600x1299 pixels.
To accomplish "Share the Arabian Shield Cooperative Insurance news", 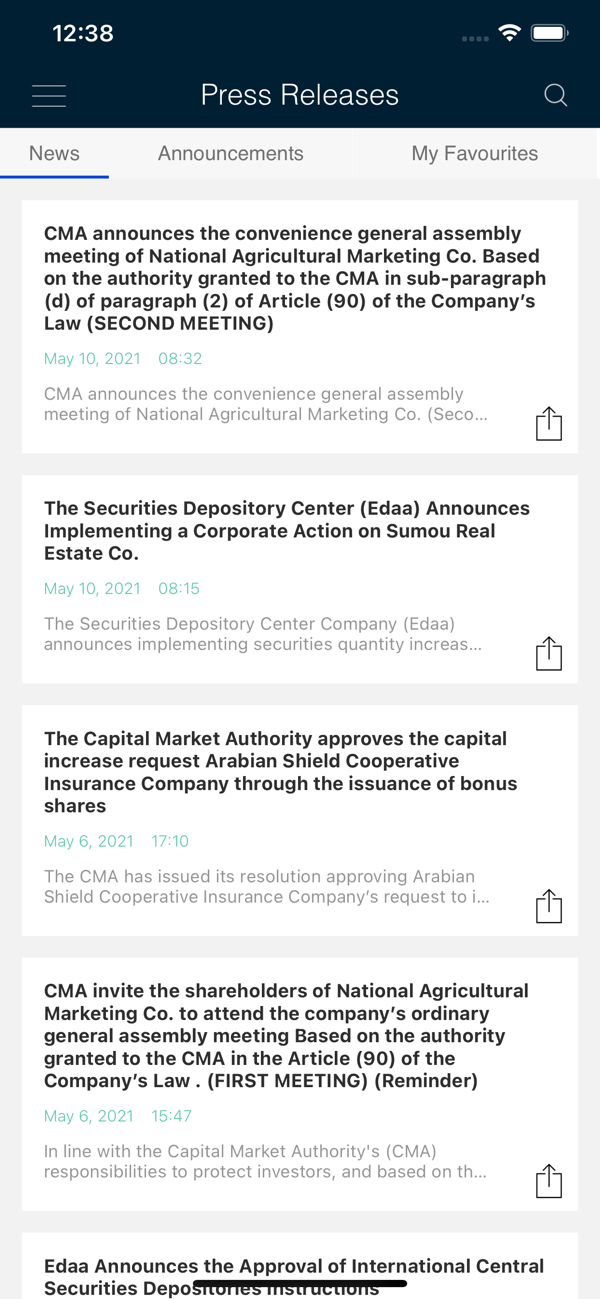I will click(x=549, y=906).
